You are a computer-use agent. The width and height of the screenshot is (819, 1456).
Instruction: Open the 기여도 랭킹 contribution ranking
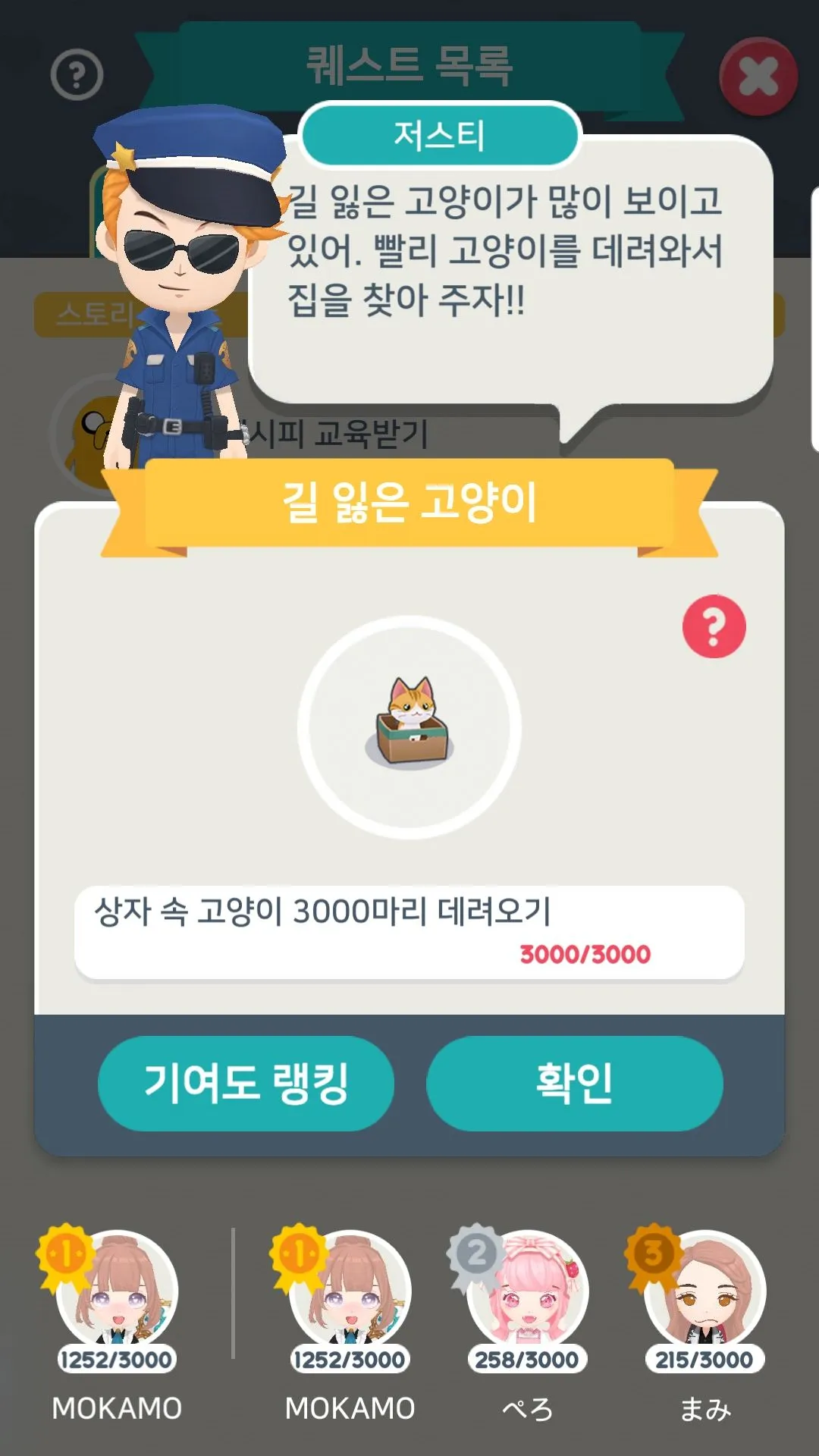pyautogui.click(x=246, y=1083)
